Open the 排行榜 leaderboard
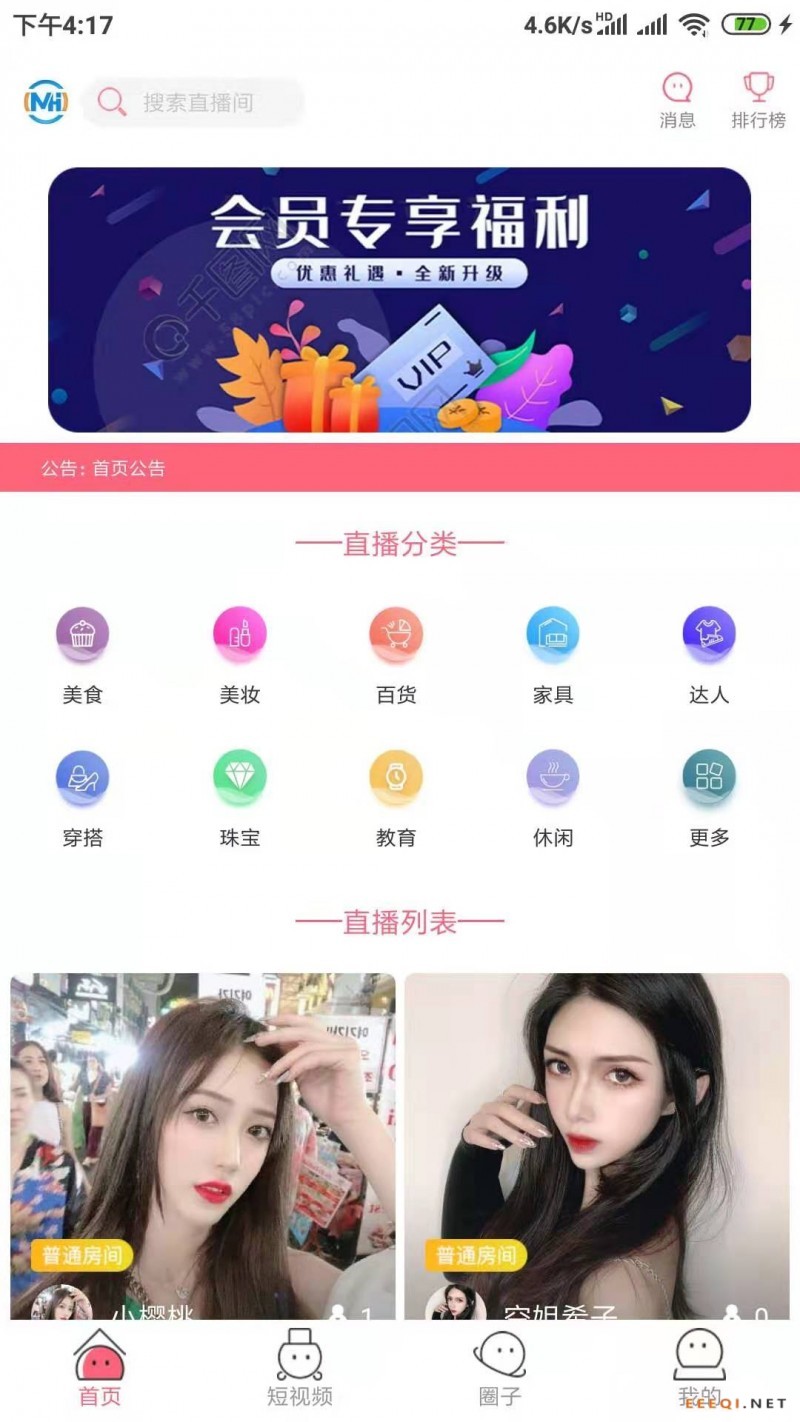The image size is (800, 1422). tap(758, 99)
